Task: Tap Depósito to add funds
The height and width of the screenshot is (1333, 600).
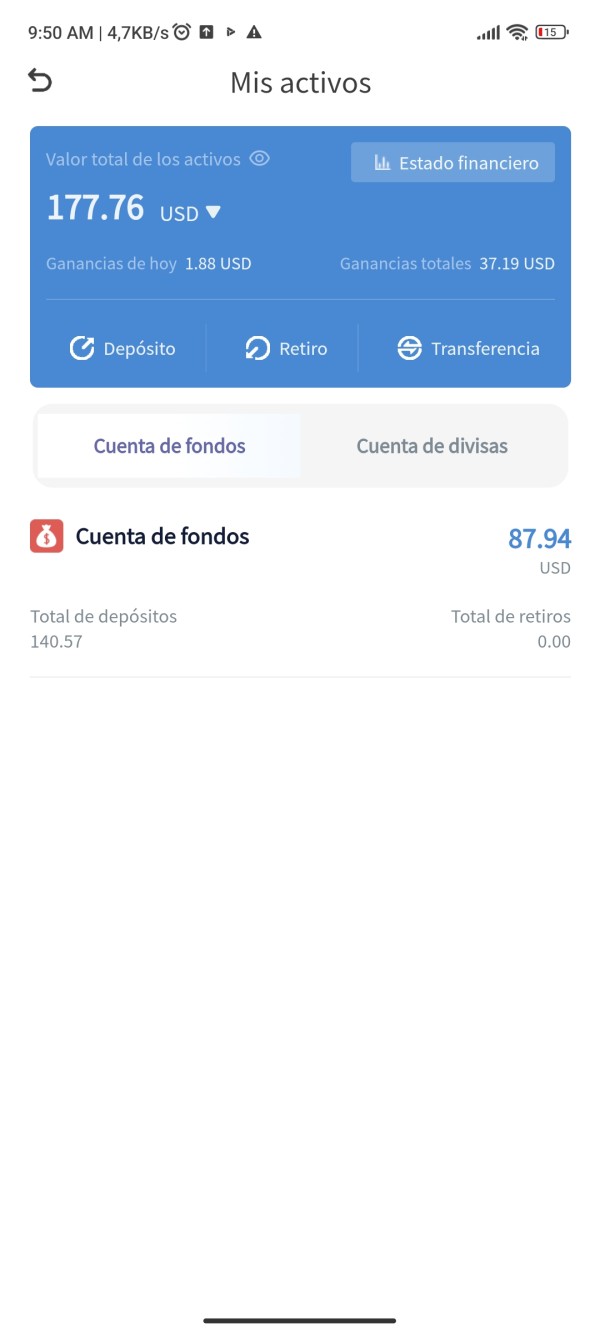Action: (122, 348)
